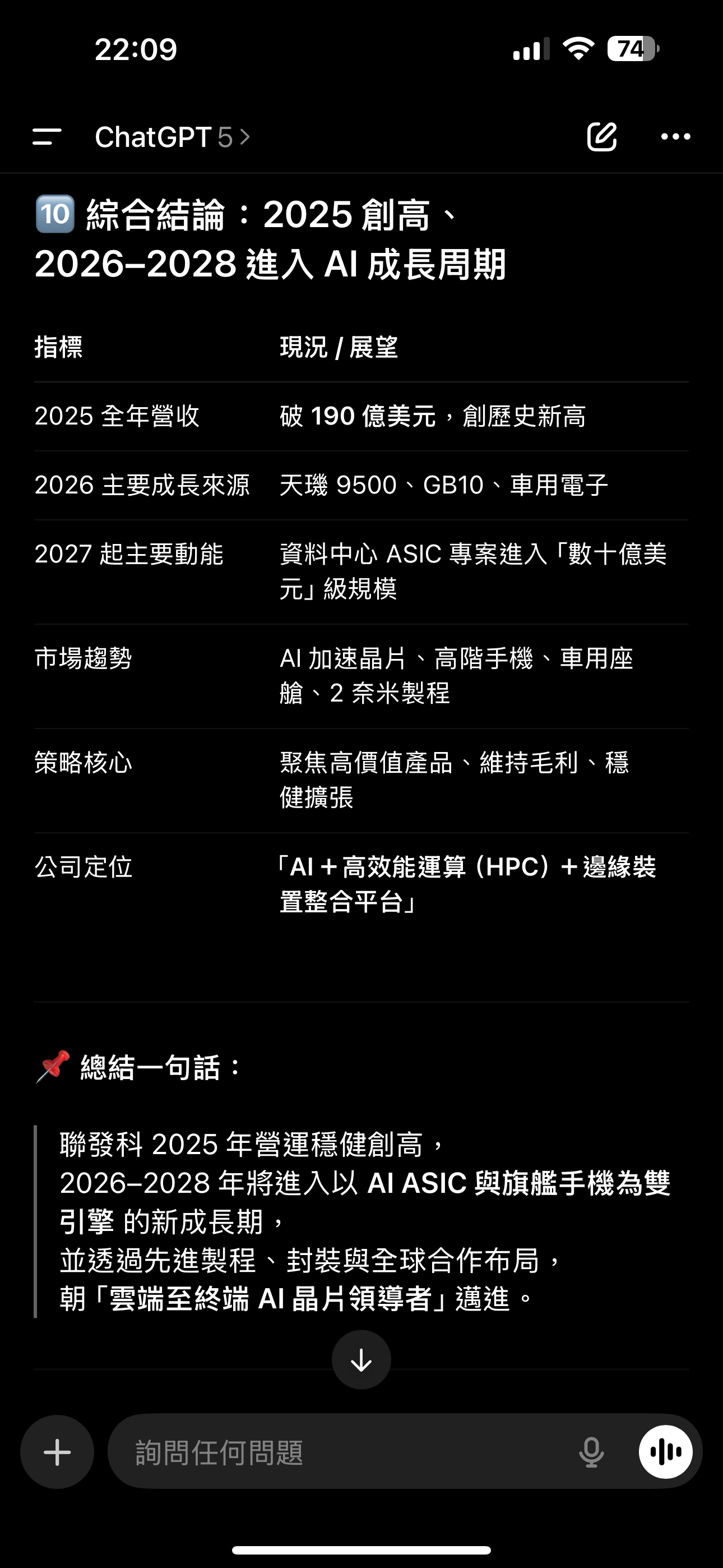This screenshot has height=1568, width=723.
Task: Tap the plus attachment button
Action: 57,1452
